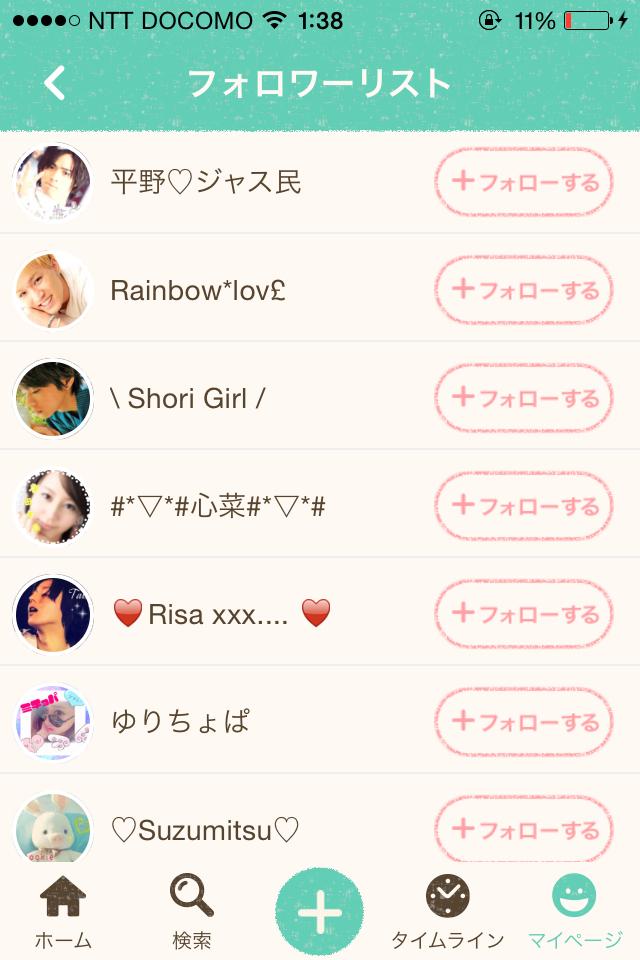Follow the user 平野♡ジャス民
640x960 pixels.
[523, 182]
